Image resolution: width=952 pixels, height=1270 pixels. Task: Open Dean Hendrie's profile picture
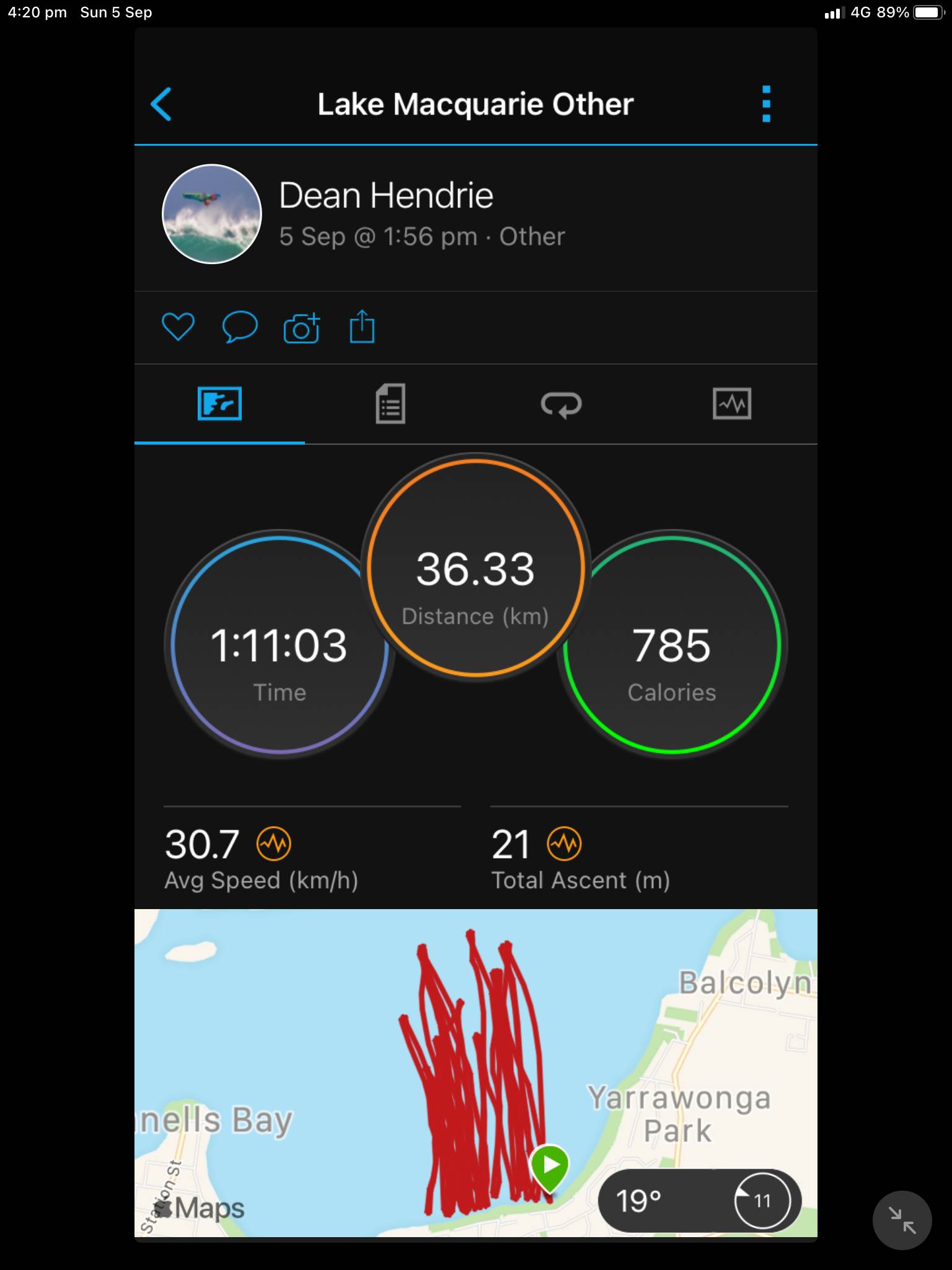[x=212, y=214]
